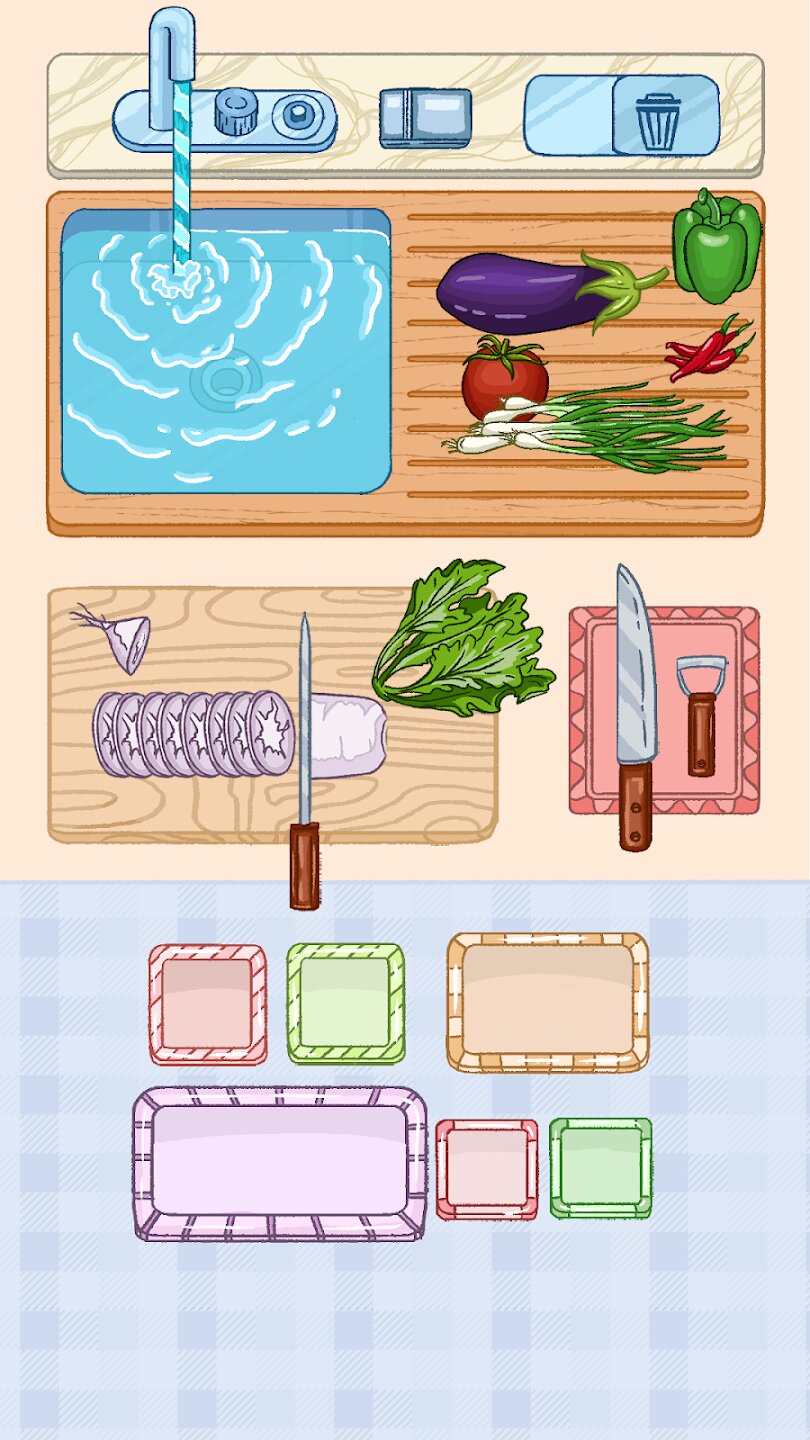Tap the round drain button beside the faucet knob
Screen dimensions: 810x1440
(x=297, y=114)
